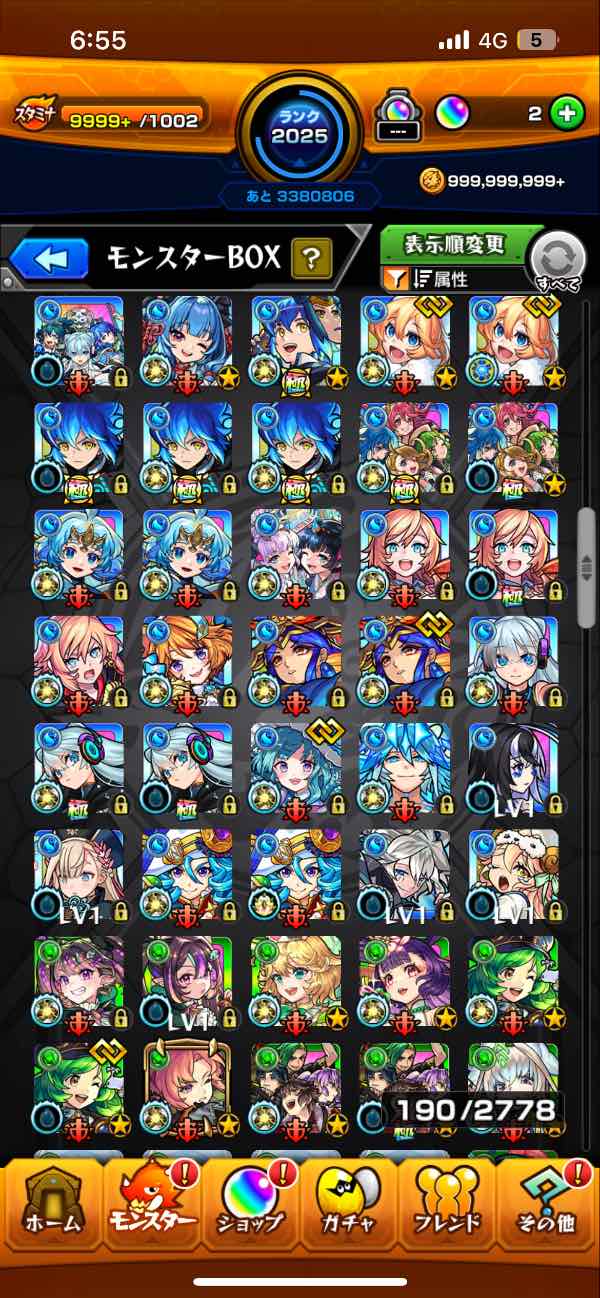Add orbs with the green plus button
Screen dimensions: 600x1298
pos(567,113)
